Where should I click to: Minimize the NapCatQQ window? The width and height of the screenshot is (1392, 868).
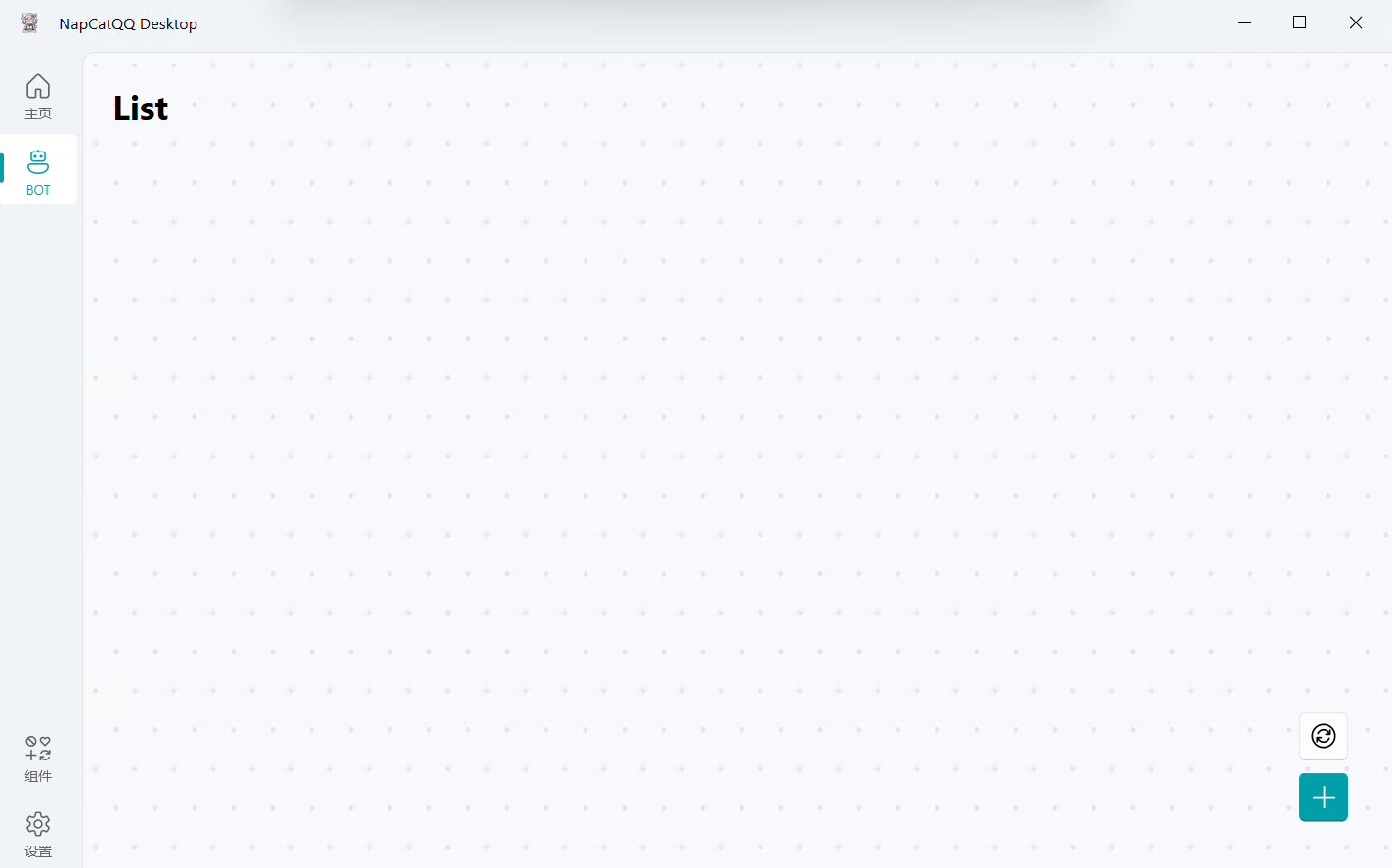point(1244,22)
